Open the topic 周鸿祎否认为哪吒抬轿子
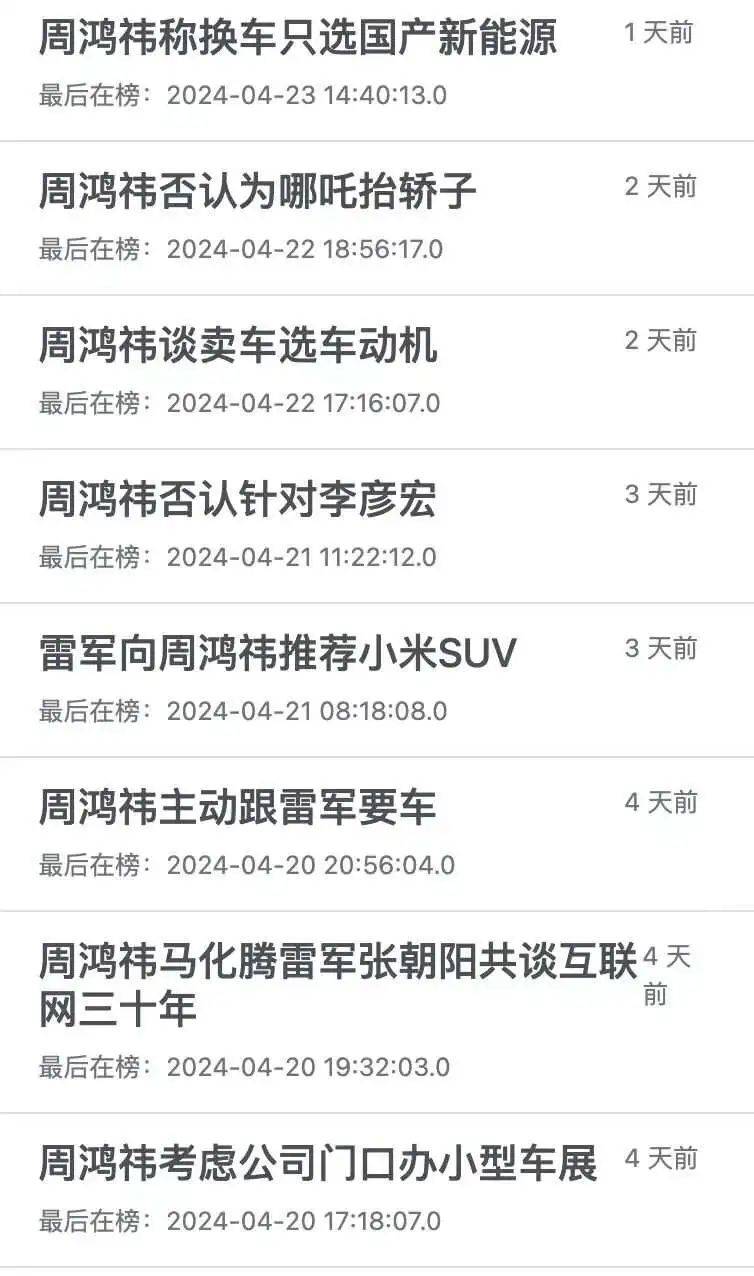Image resolution: width=754 pixels, height=1276 pixels. coord(258,191)
